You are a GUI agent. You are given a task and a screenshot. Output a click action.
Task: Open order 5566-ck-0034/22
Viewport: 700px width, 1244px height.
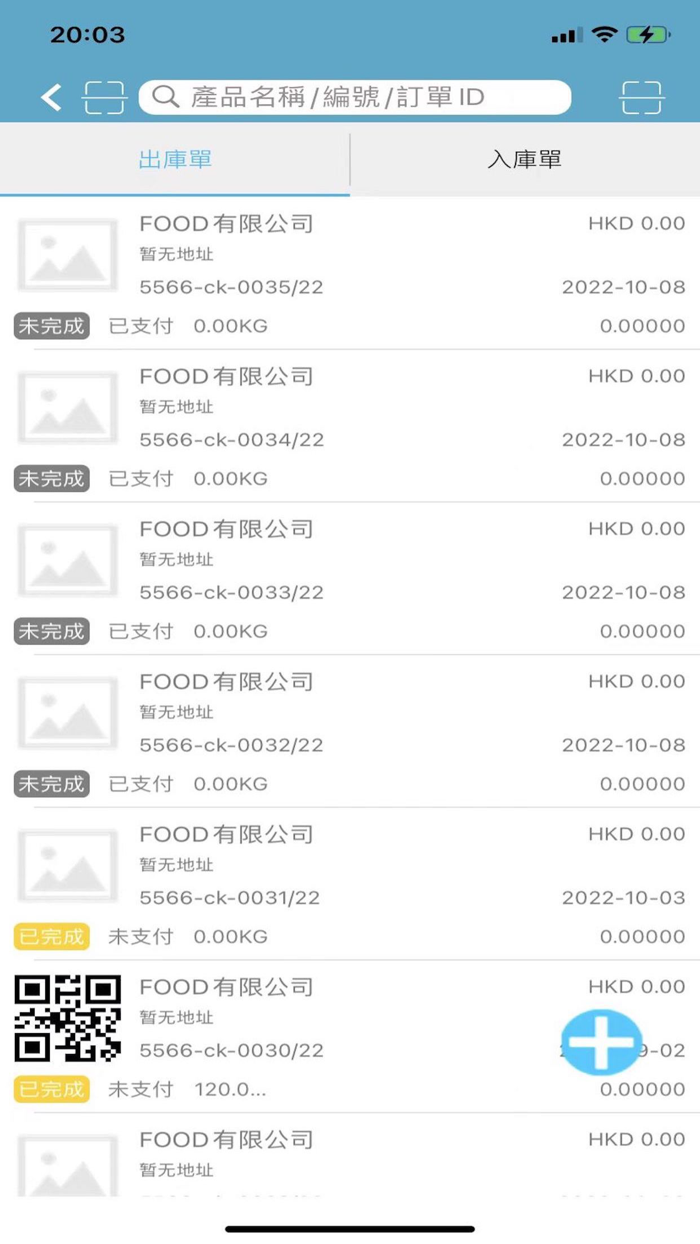pyautogui.click(x=350, y=425)
